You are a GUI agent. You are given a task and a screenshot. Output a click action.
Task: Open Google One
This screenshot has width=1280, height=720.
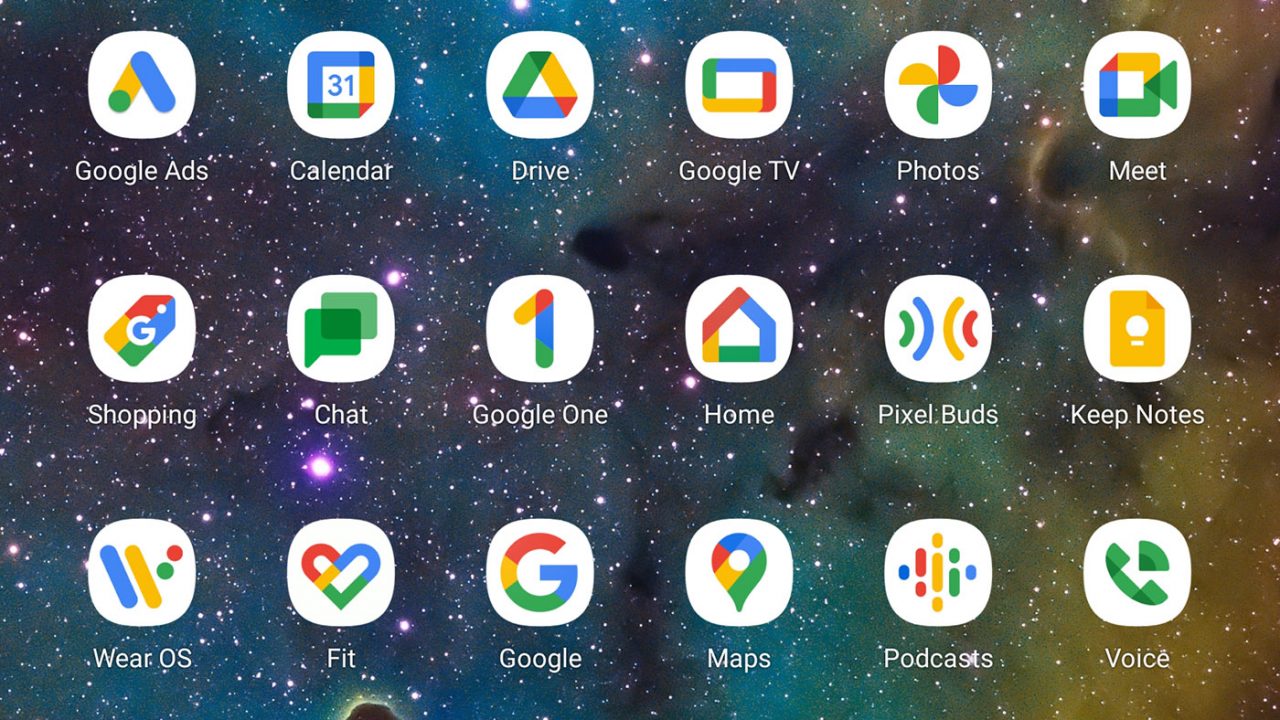[x=540, y=329]
